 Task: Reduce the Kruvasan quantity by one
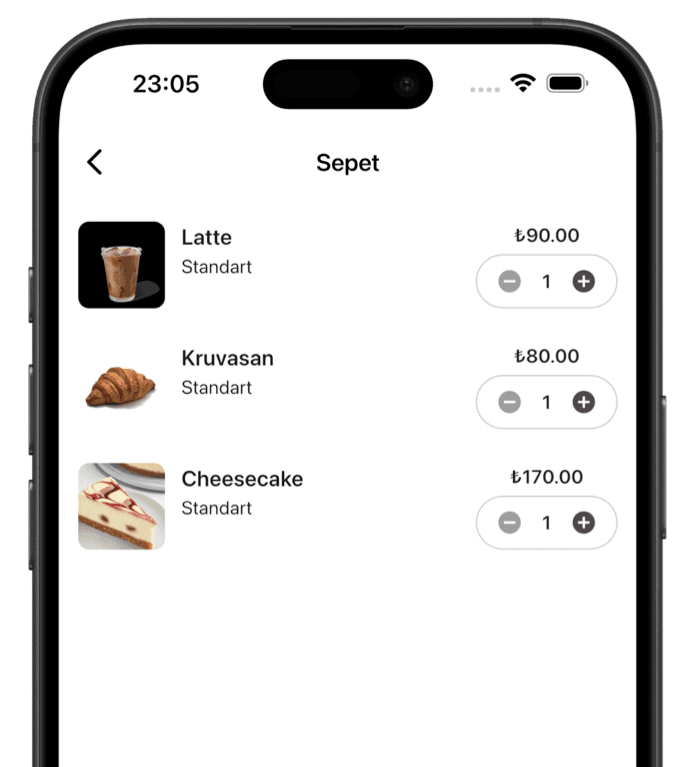coord(510,402)
